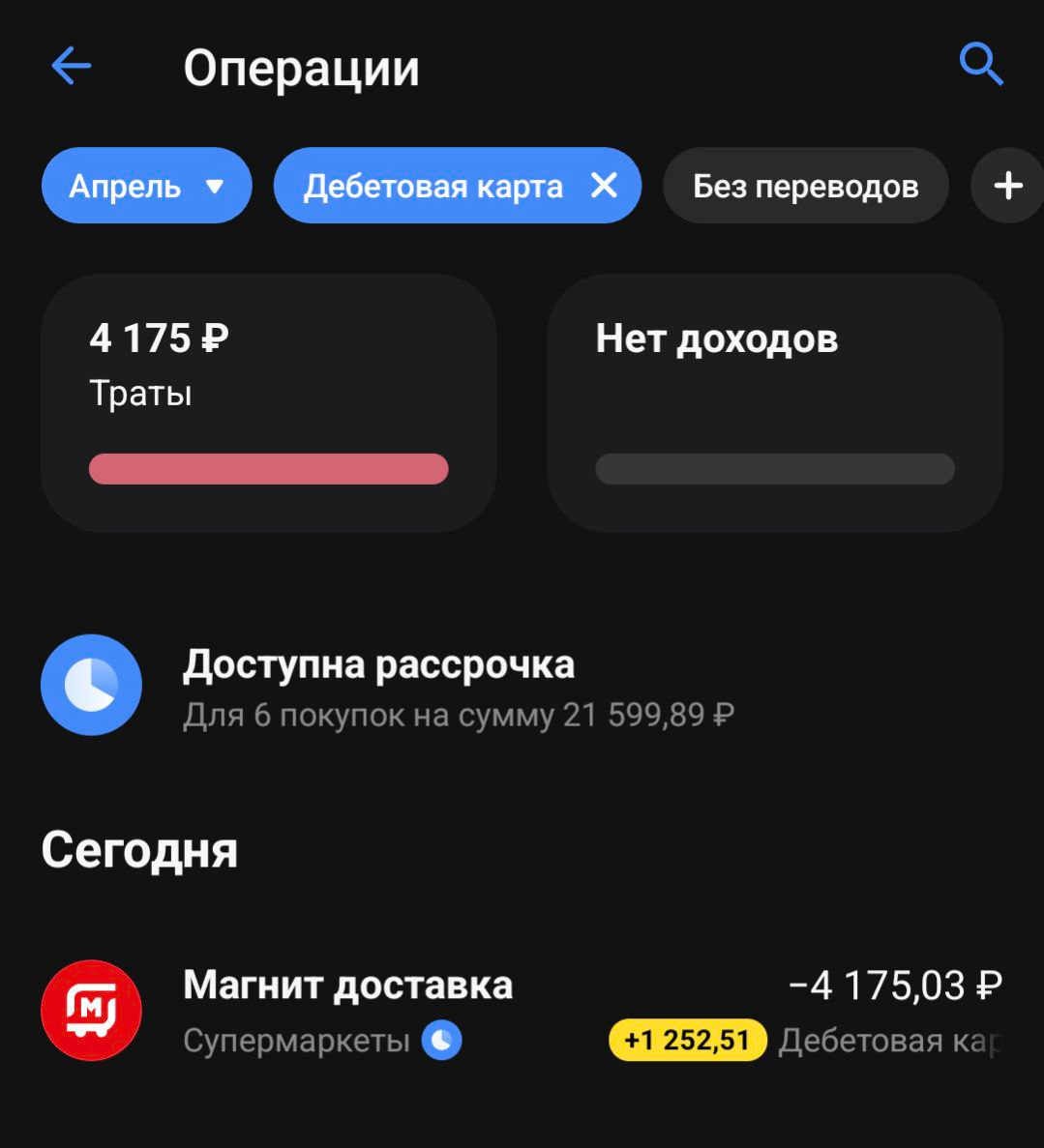Add a new filter with the plus icon
Viewport: 1044px width, 1148px height.
click(1008, 185)
